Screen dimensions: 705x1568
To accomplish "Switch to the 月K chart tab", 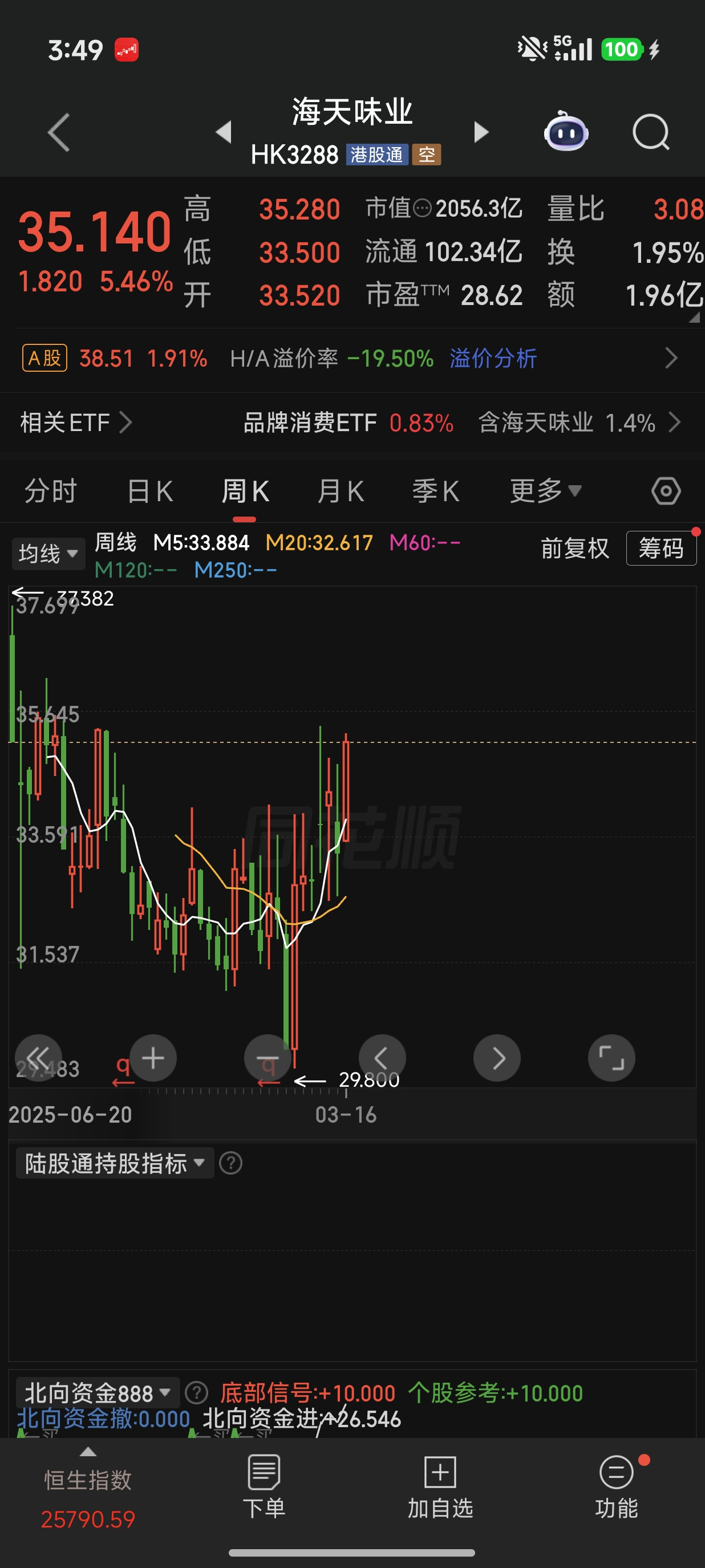I will (x=341, y=491).
